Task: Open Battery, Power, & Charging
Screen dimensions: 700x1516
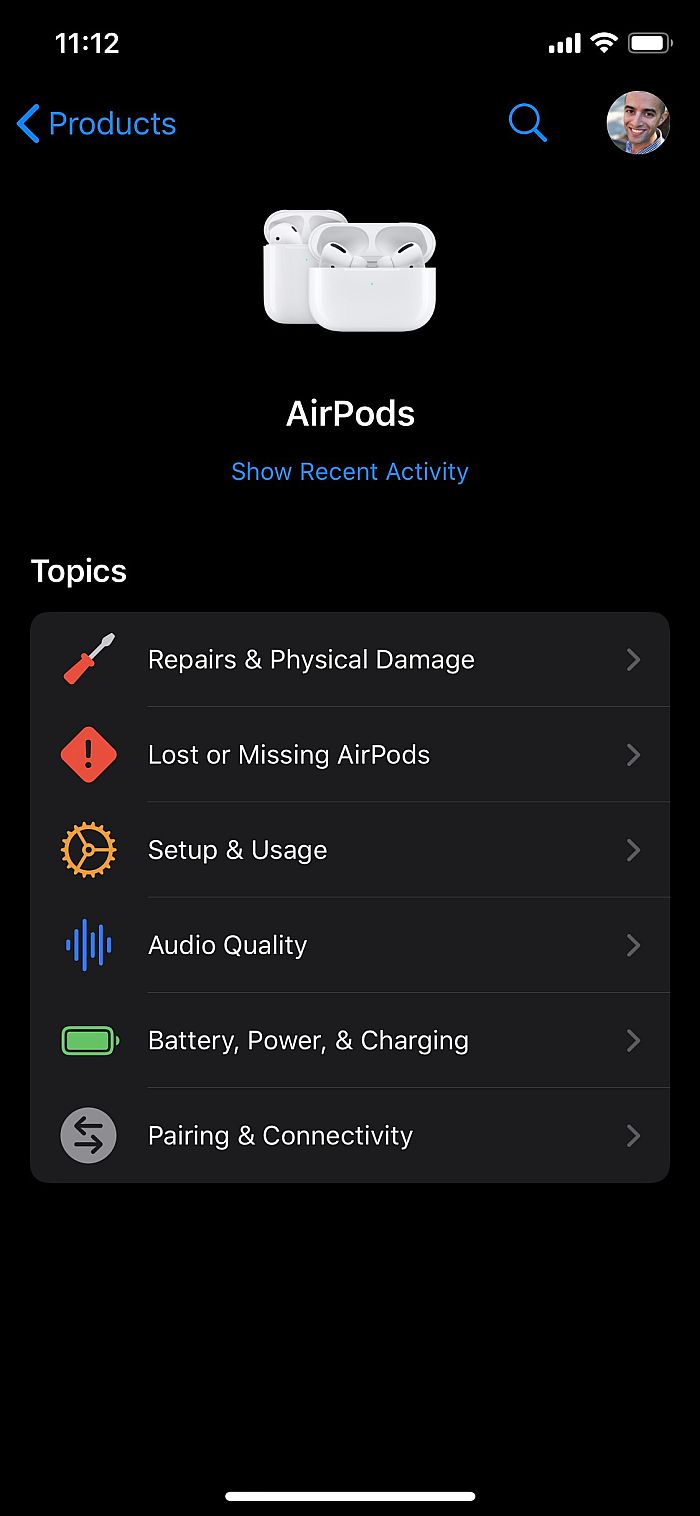Action: (349, 1040)
